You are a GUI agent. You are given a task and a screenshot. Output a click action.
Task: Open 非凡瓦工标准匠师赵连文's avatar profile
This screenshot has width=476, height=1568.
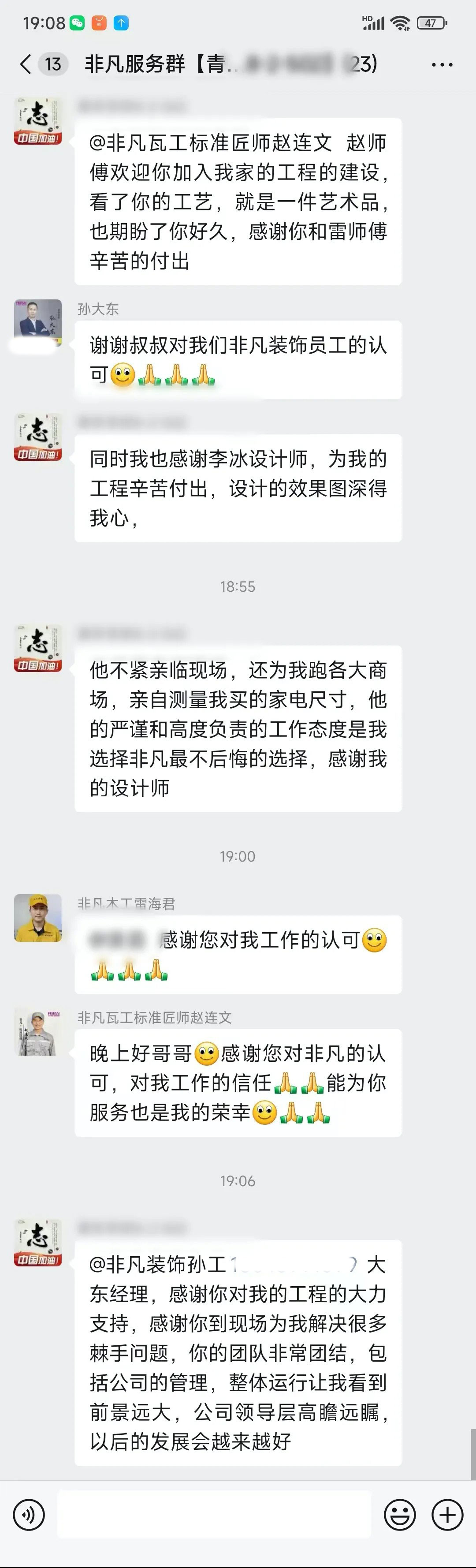[x=38, y=1032]
